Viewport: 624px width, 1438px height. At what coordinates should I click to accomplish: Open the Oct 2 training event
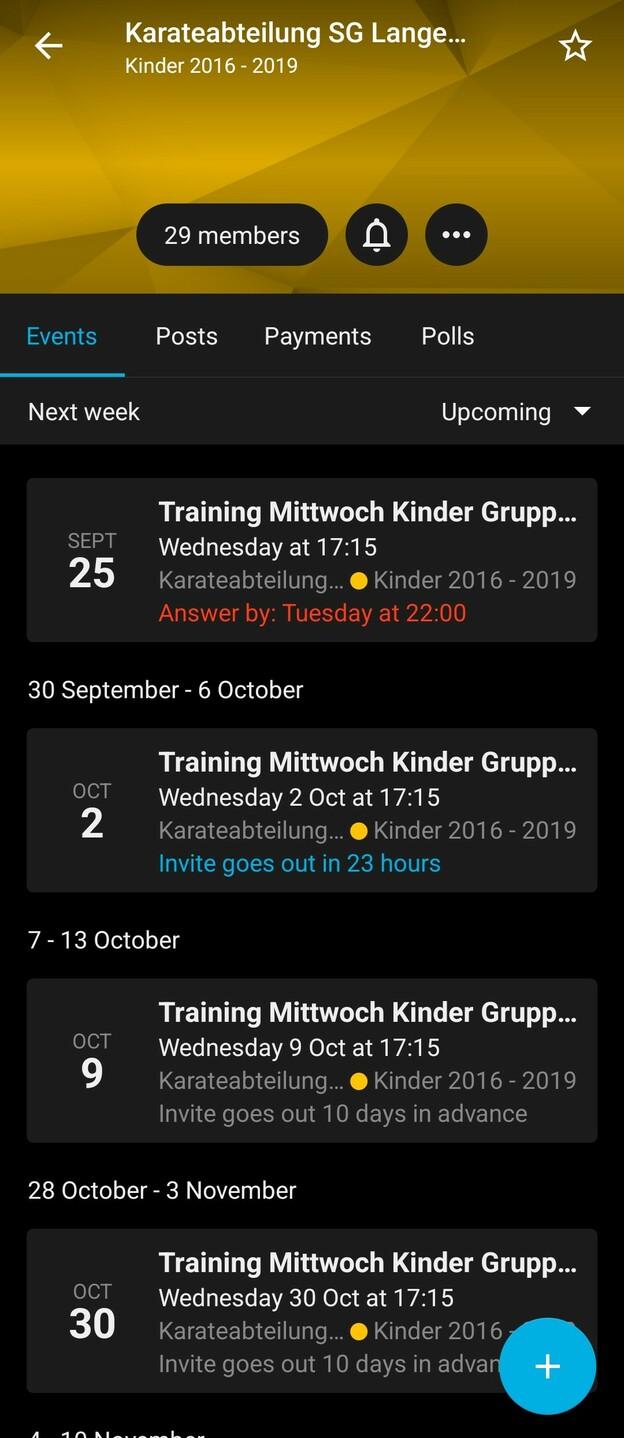point(312,810)
